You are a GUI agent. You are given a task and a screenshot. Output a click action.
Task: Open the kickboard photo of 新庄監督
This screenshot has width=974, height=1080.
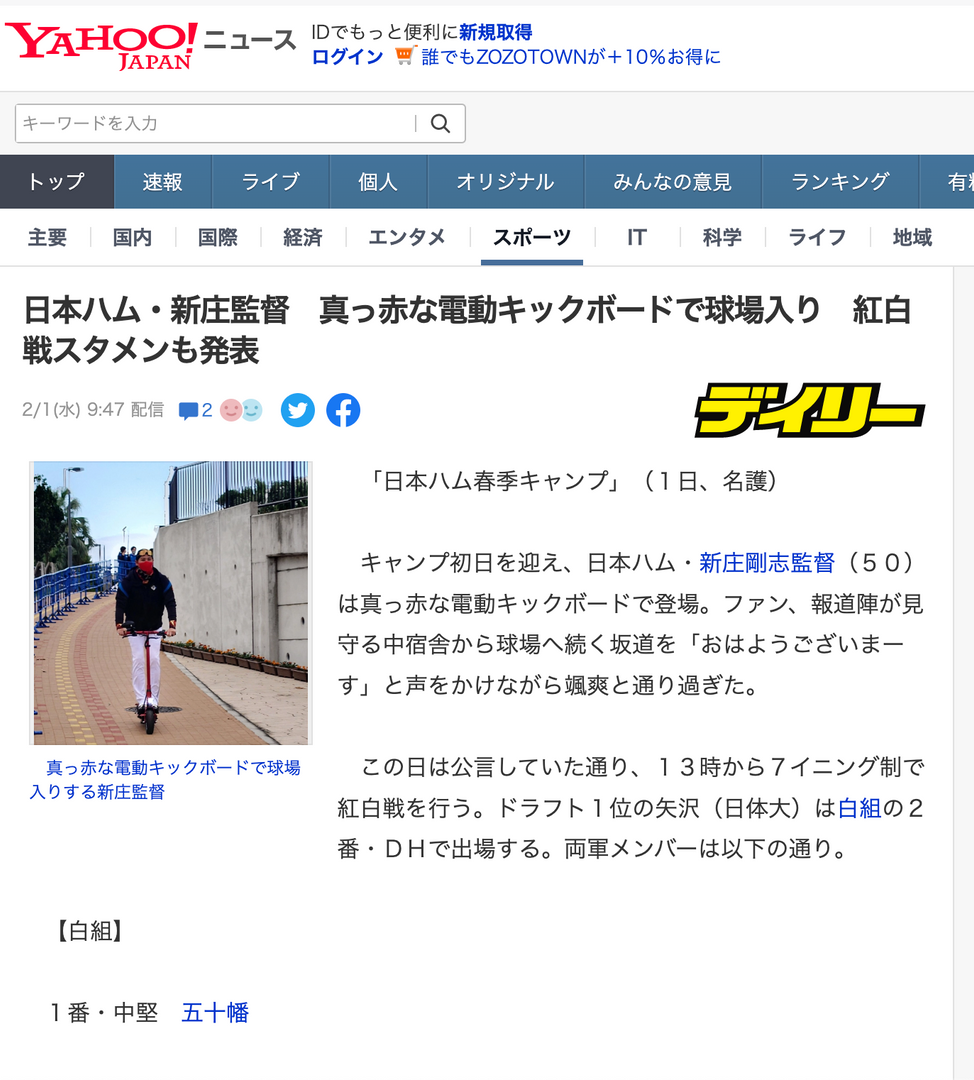(x=171, y=602)
